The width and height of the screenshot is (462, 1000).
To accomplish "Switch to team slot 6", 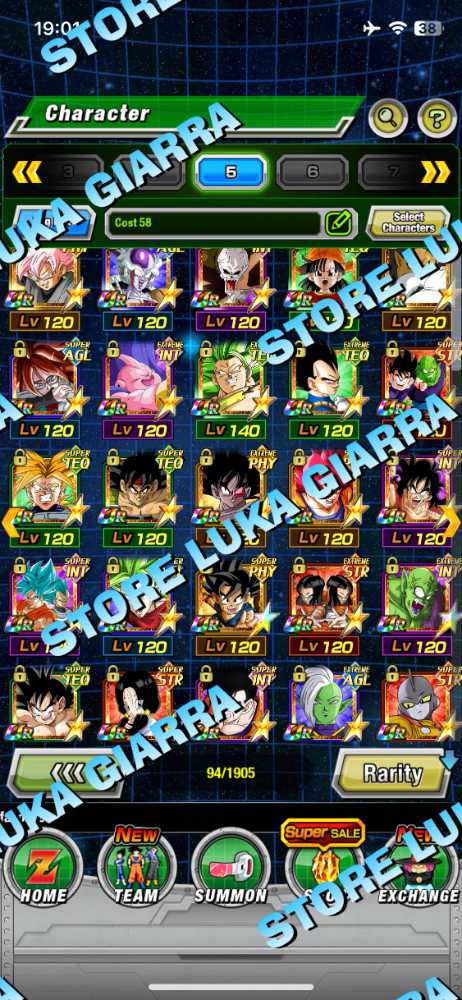I will pyautogui.click(x=312, y=172).
